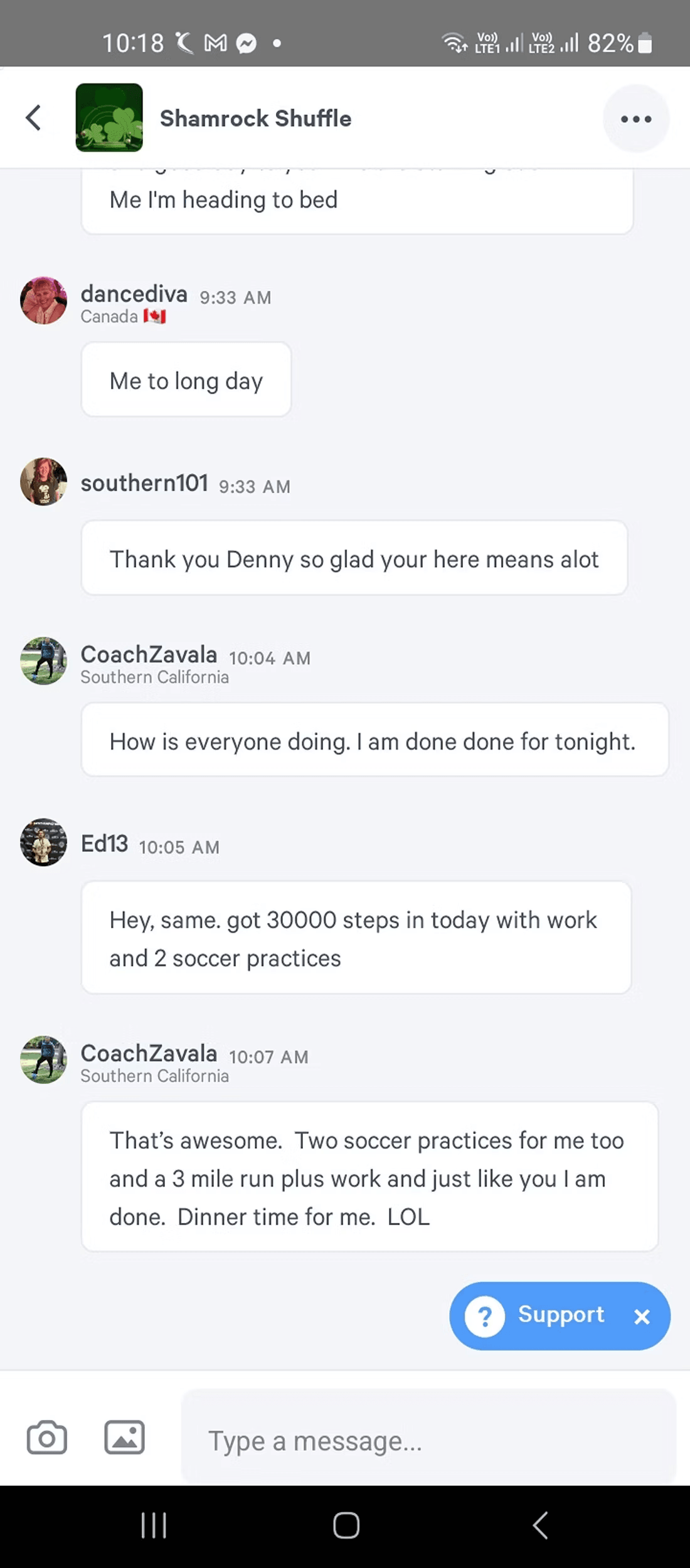
Task: Dismiss the Support bubble
Action: 642,1316
